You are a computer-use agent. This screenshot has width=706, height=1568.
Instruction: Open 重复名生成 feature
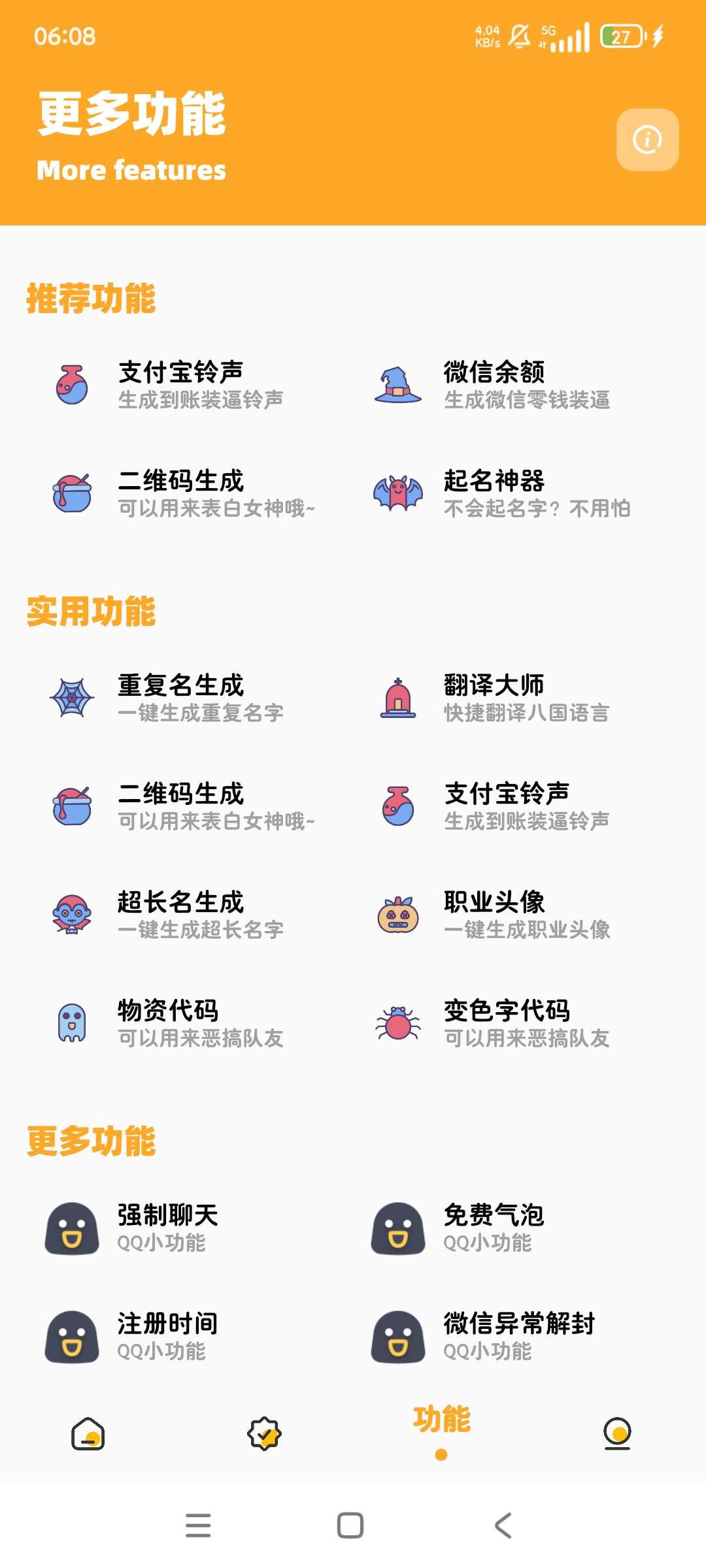(x=180, y=698)
